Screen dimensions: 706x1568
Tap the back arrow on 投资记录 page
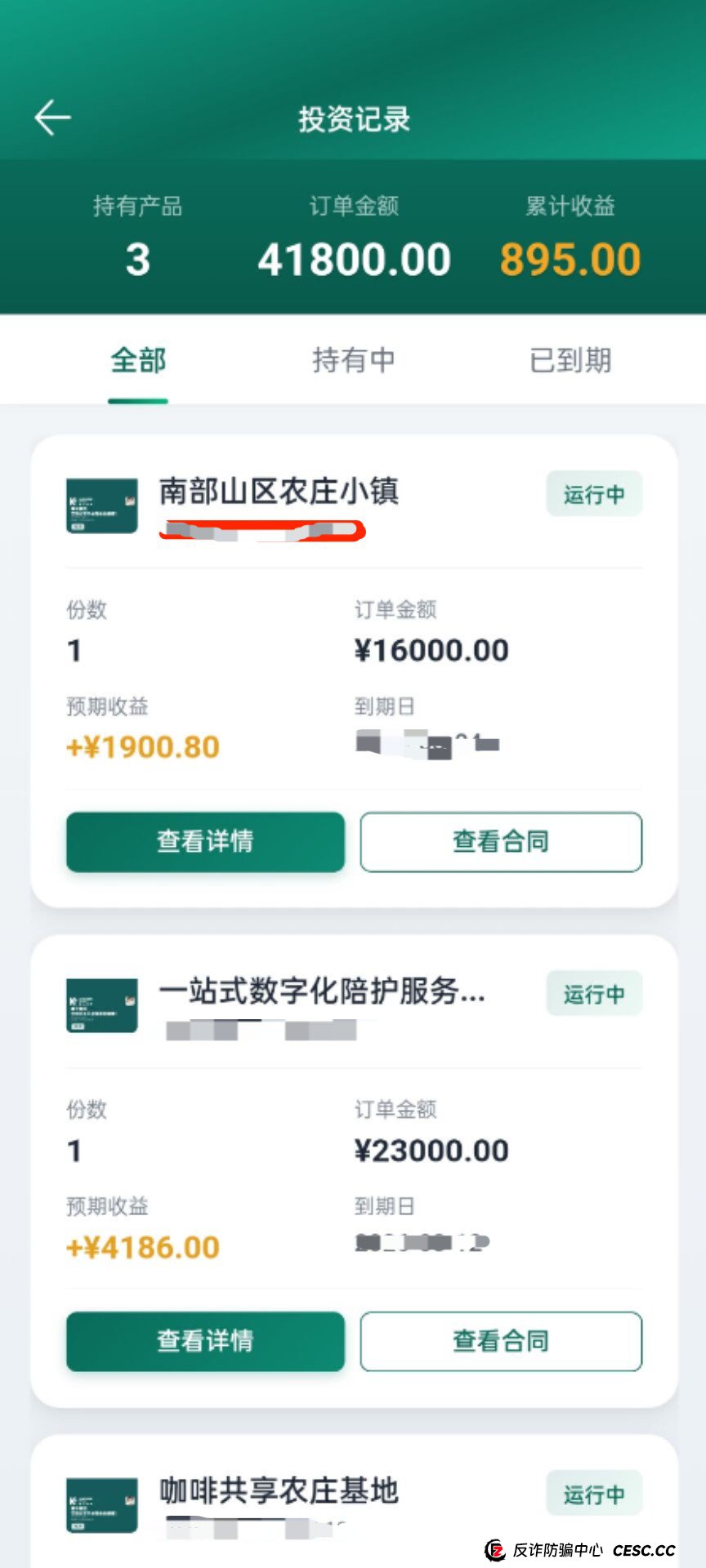pyautogui.click(x=52, y=116)
